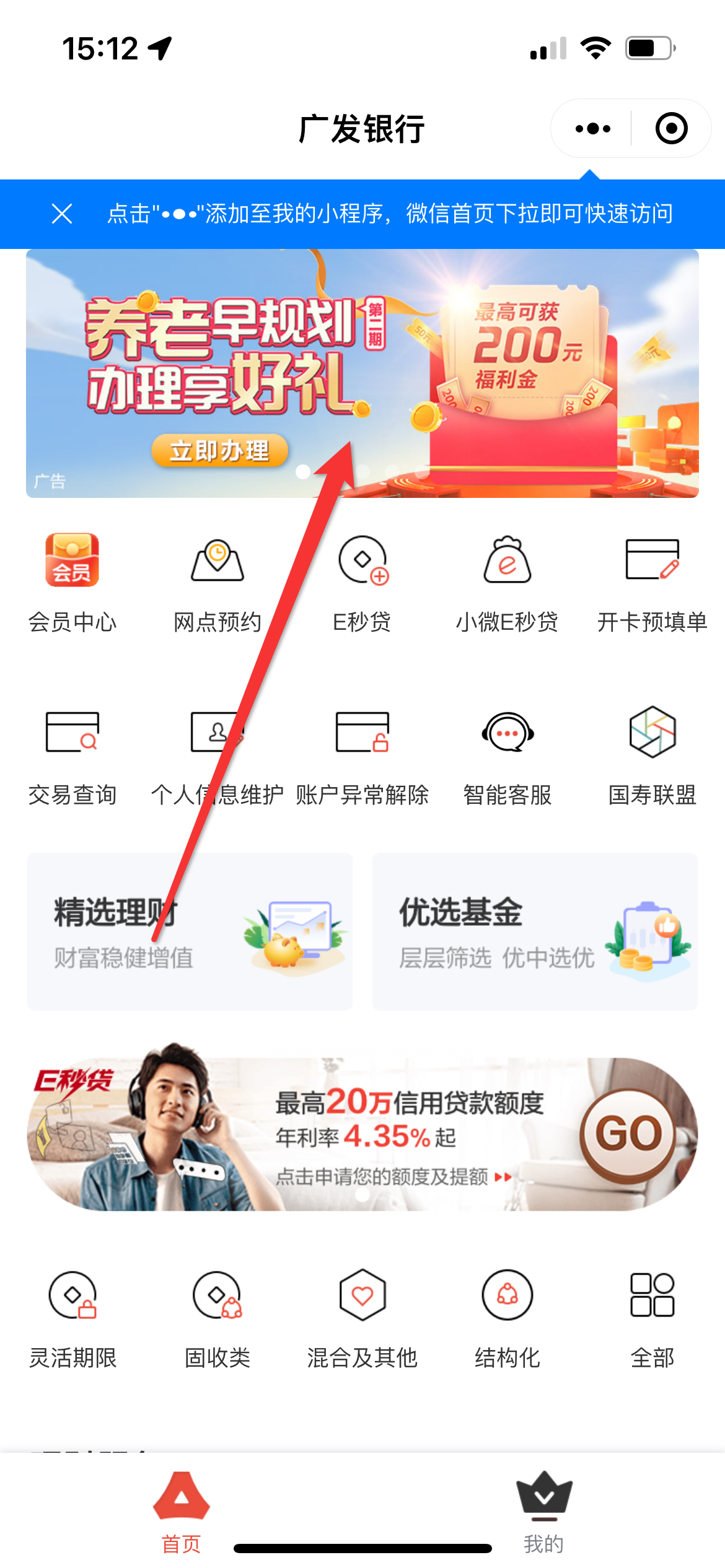Open 会员中心

72,582
